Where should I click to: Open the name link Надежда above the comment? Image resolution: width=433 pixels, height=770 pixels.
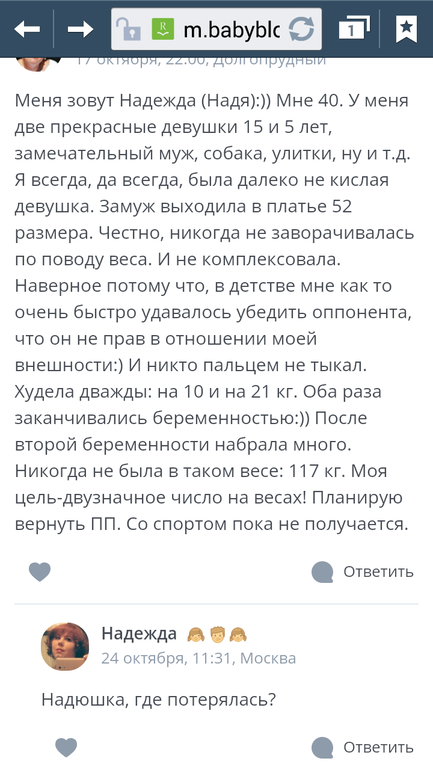[x=139, y=634]
